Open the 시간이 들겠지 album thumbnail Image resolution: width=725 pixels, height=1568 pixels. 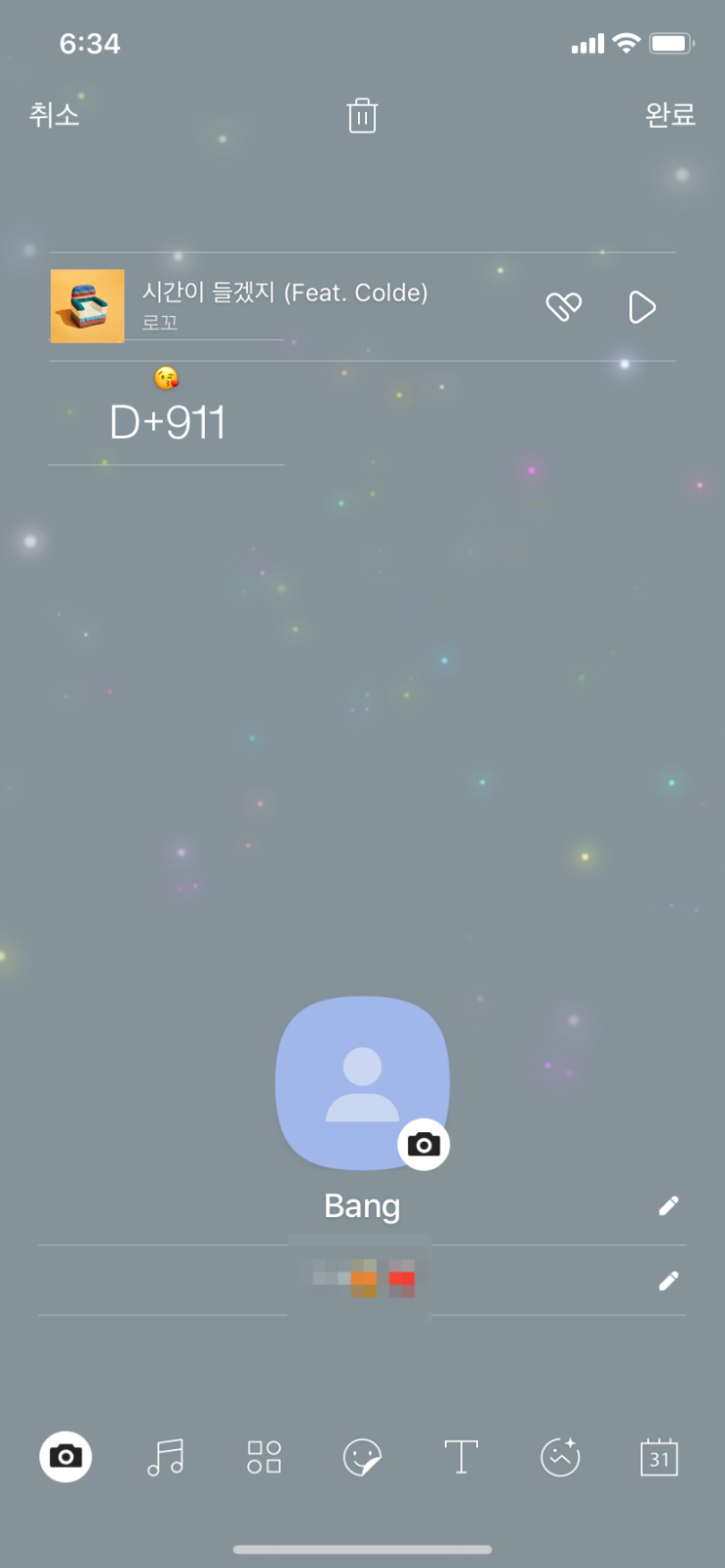(x=88, y=306)
